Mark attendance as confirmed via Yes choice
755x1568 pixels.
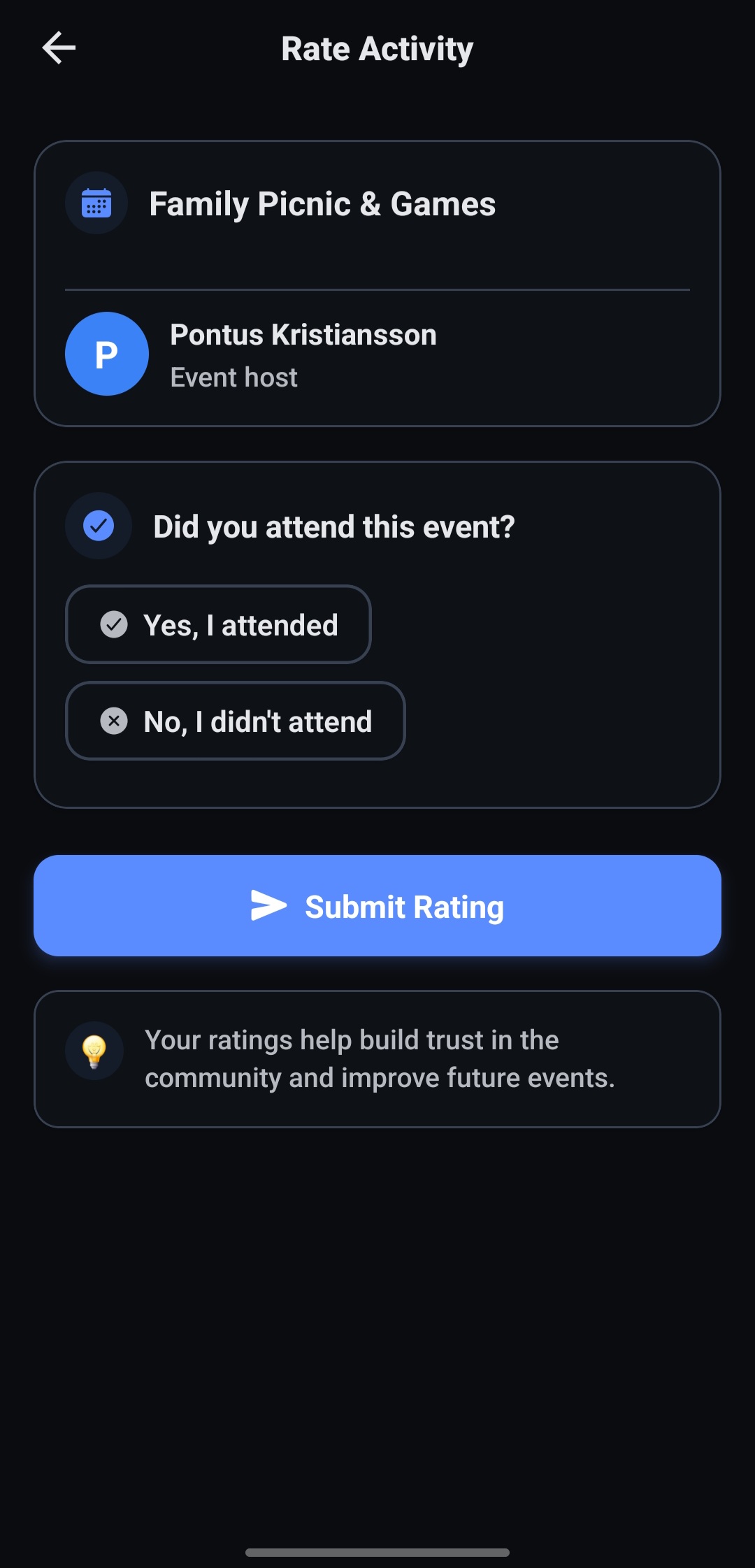coord(218,625)
